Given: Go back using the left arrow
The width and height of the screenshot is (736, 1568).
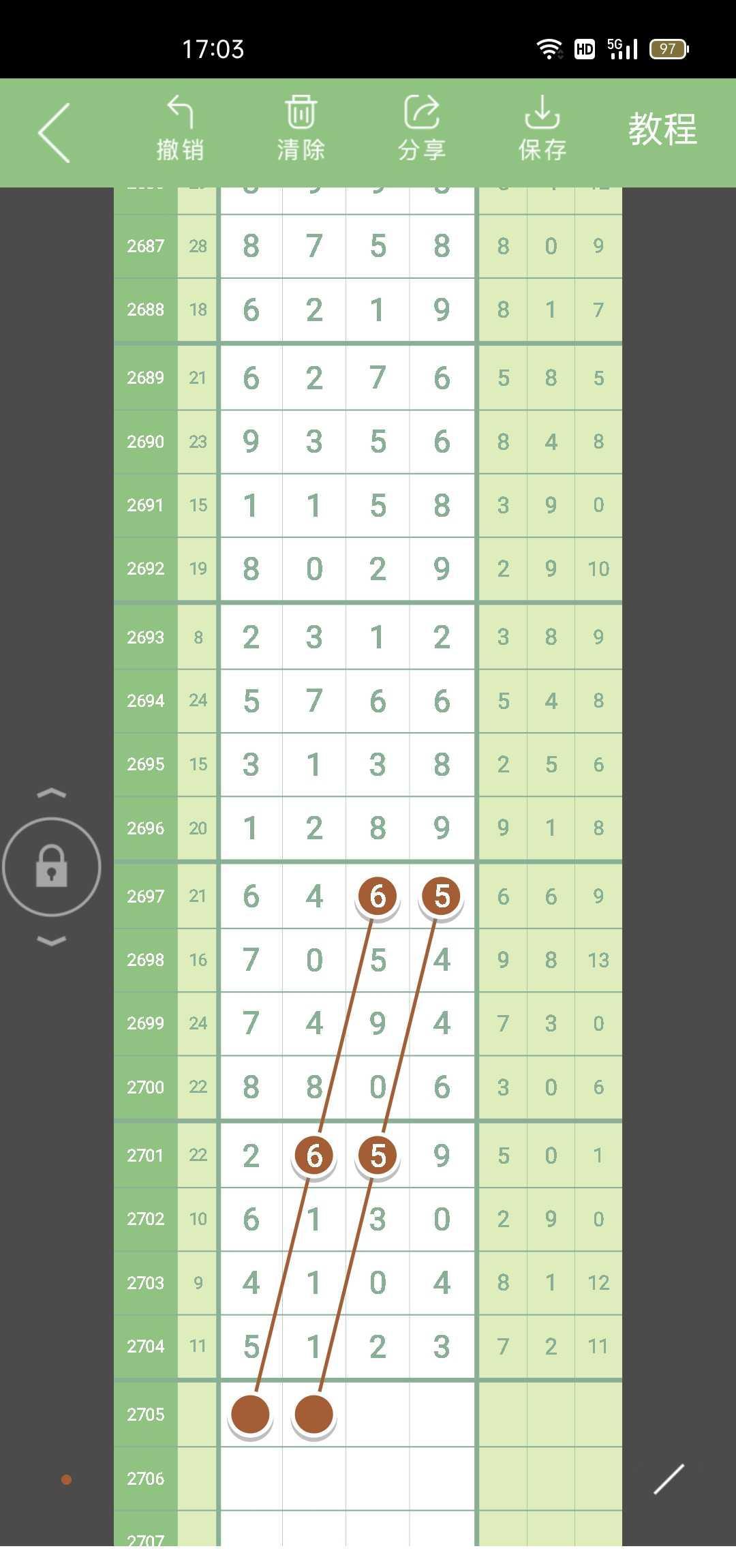Looking at the screenshot, I should tap(55, 132).
